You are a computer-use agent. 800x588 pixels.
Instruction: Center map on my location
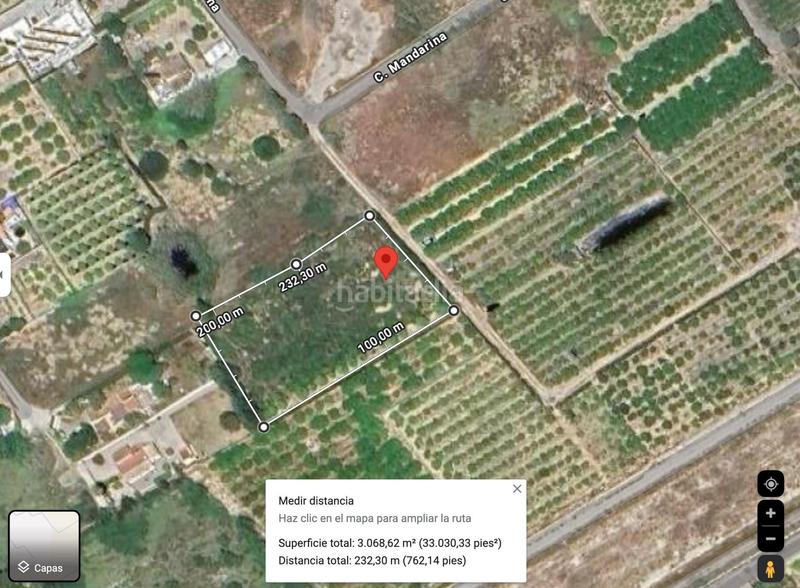click(770, 484)
